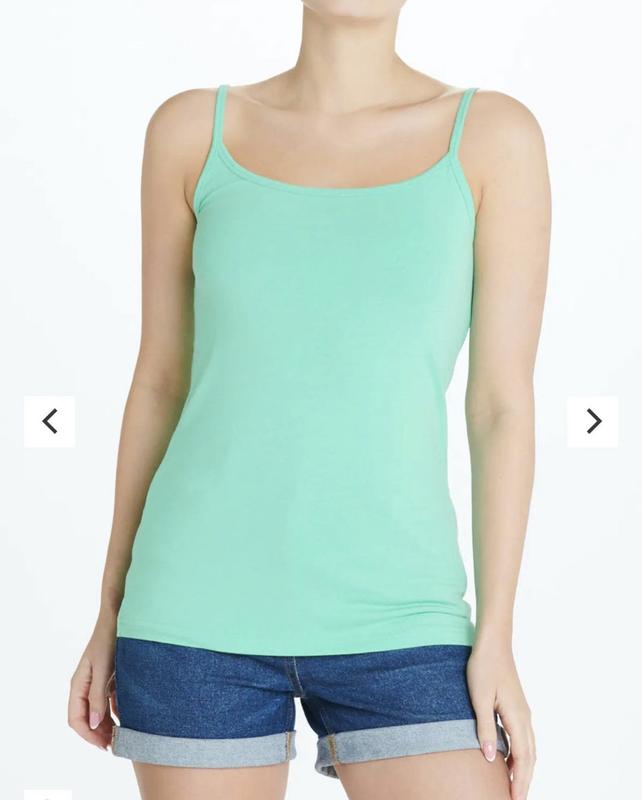Go to the previous product photo
The width and height of the screenshot is (642, 800).
[x=50, y=422]
